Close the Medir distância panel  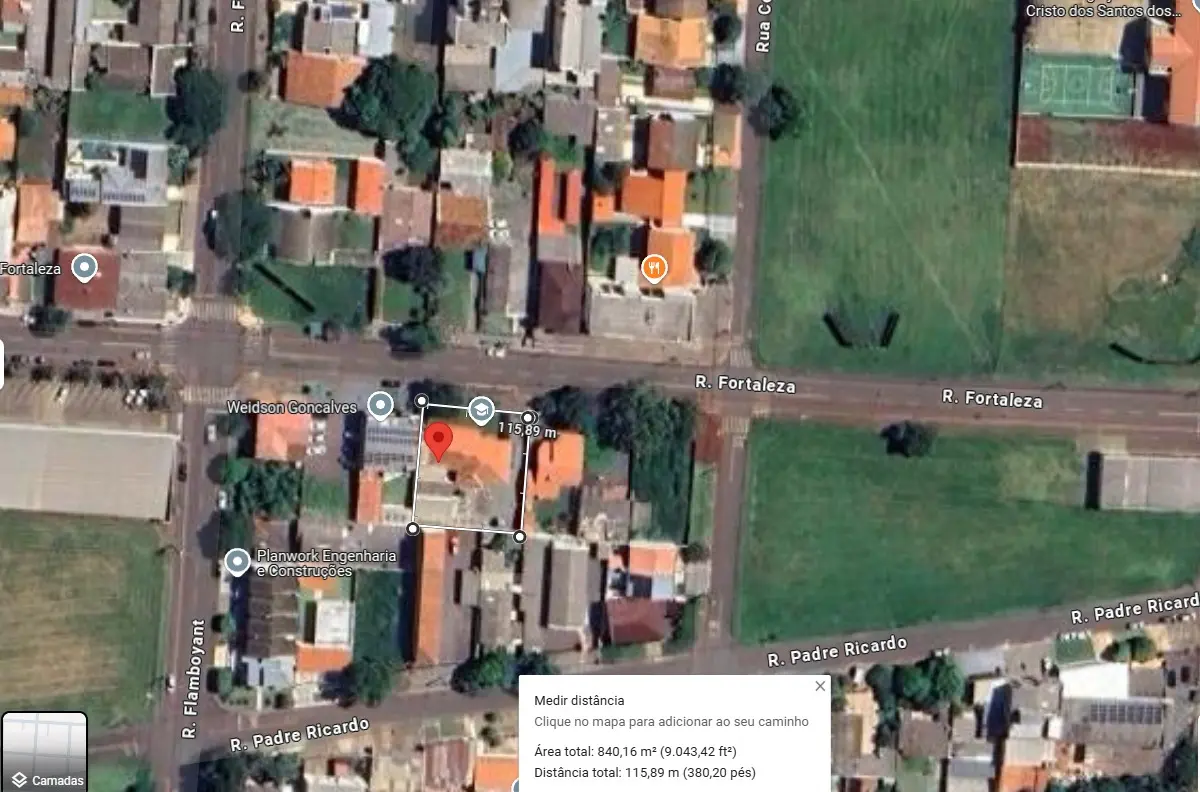point(820,686)
